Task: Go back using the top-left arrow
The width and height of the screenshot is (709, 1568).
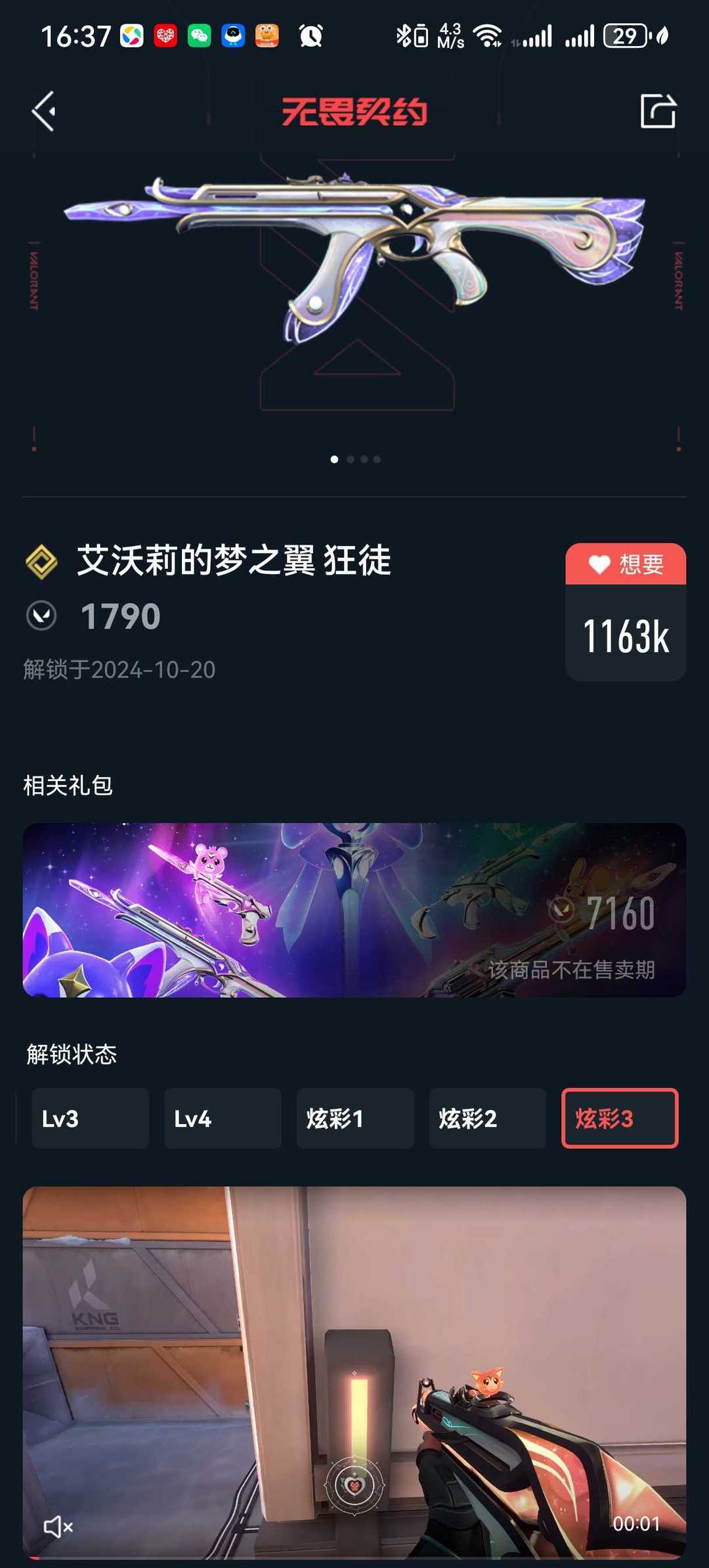Action: (x=44, y=111)
